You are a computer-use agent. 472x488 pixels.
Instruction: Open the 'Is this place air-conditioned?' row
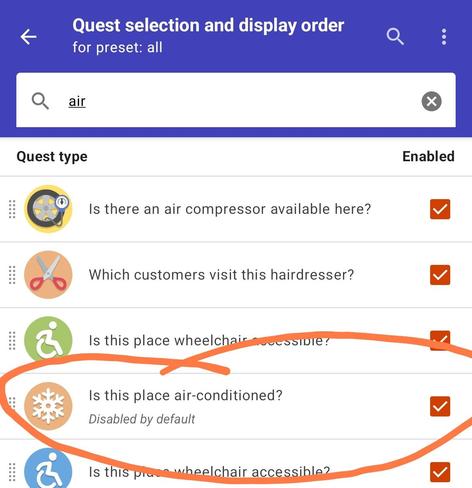pos(236,406)
